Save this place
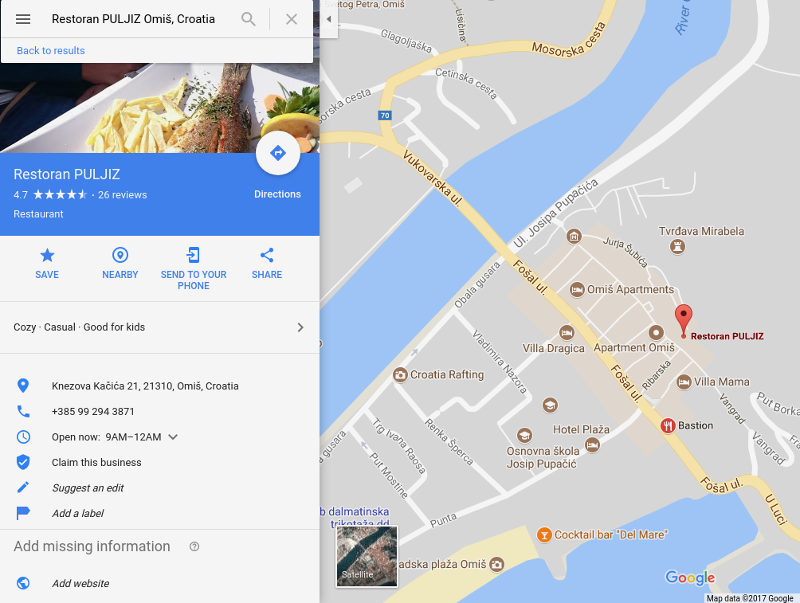 [47, 264]
